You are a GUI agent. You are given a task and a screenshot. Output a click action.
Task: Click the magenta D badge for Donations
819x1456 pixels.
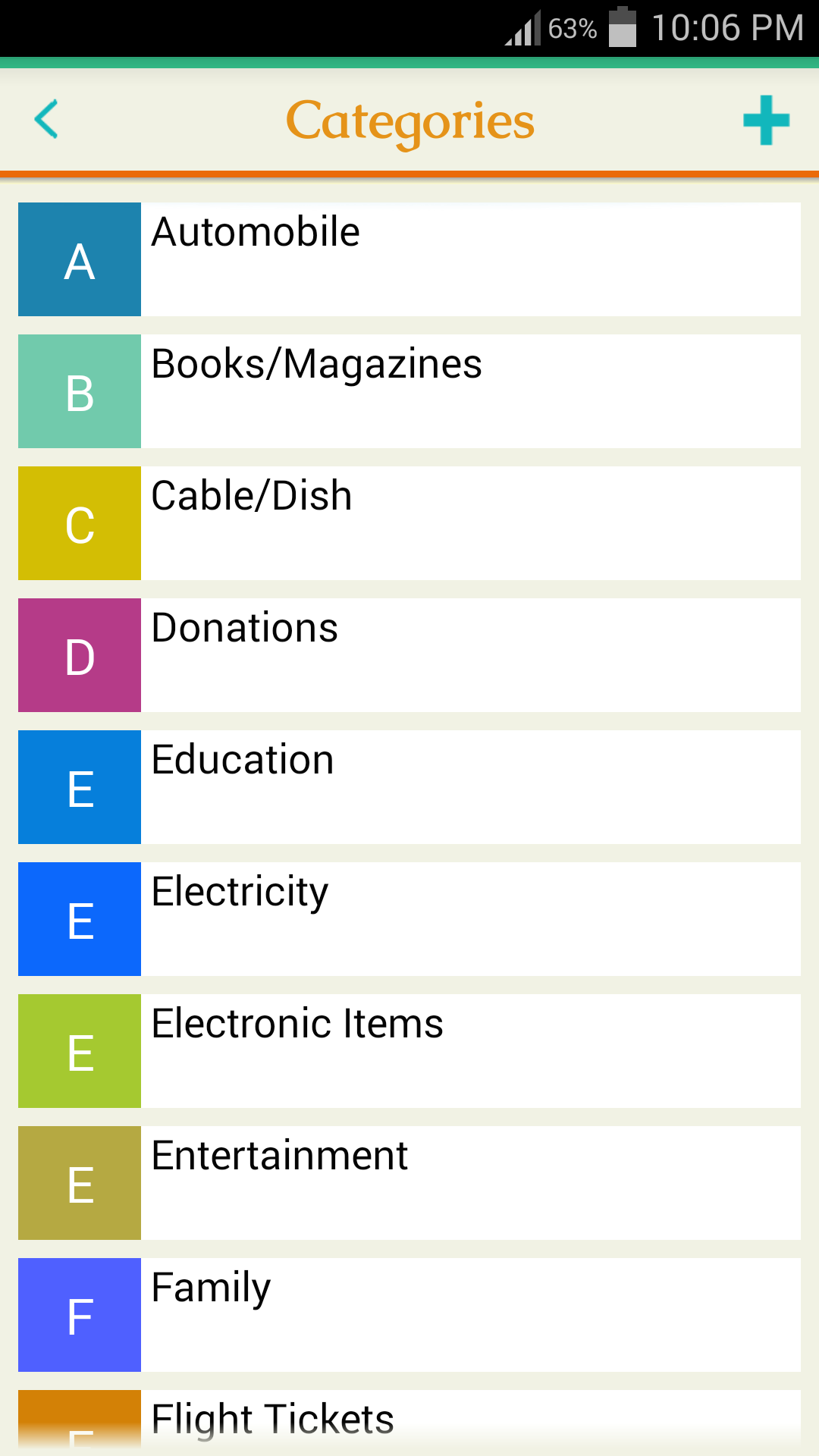pos(79,654)
